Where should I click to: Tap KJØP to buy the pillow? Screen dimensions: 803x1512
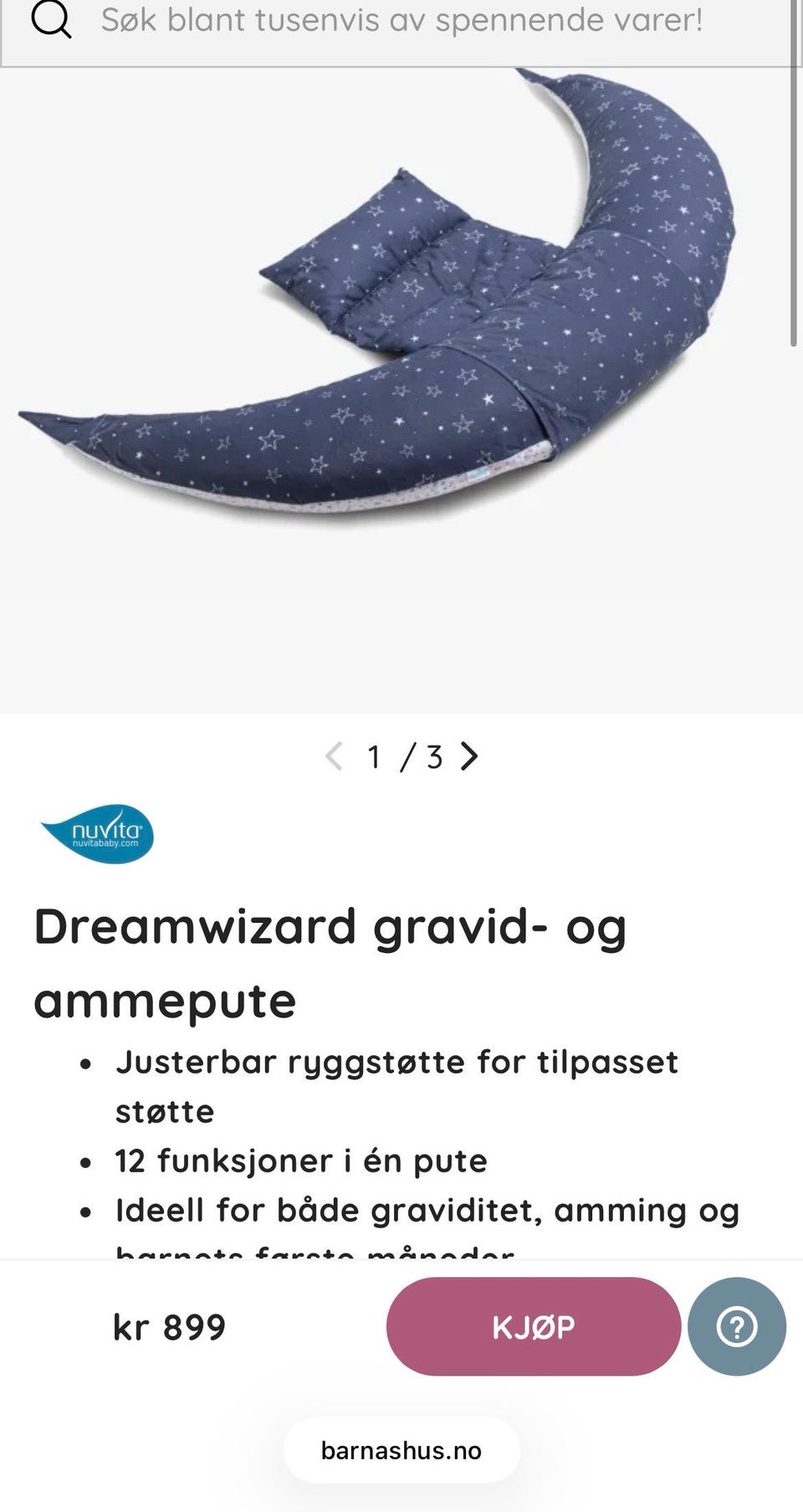tap(533, 1326)
